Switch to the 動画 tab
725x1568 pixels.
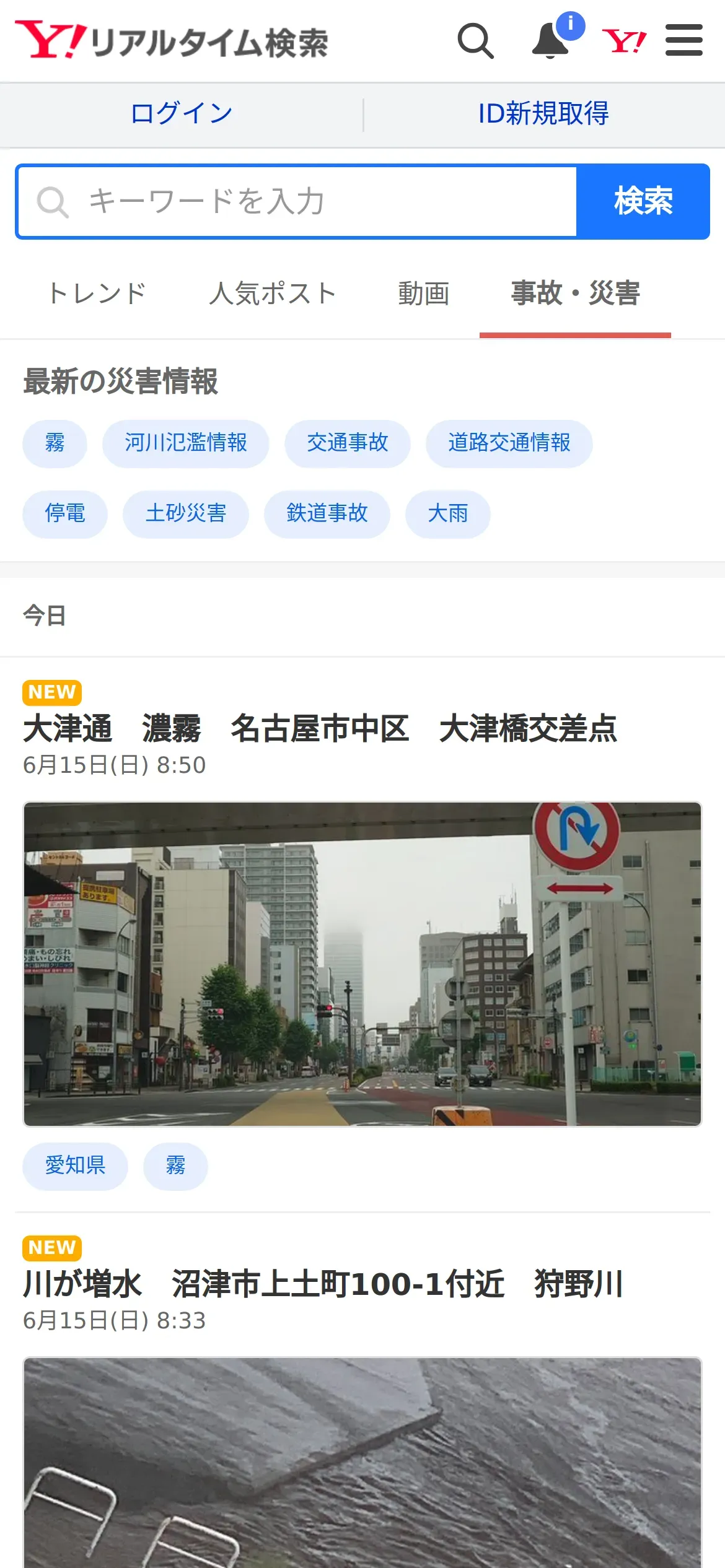(424, 294)
